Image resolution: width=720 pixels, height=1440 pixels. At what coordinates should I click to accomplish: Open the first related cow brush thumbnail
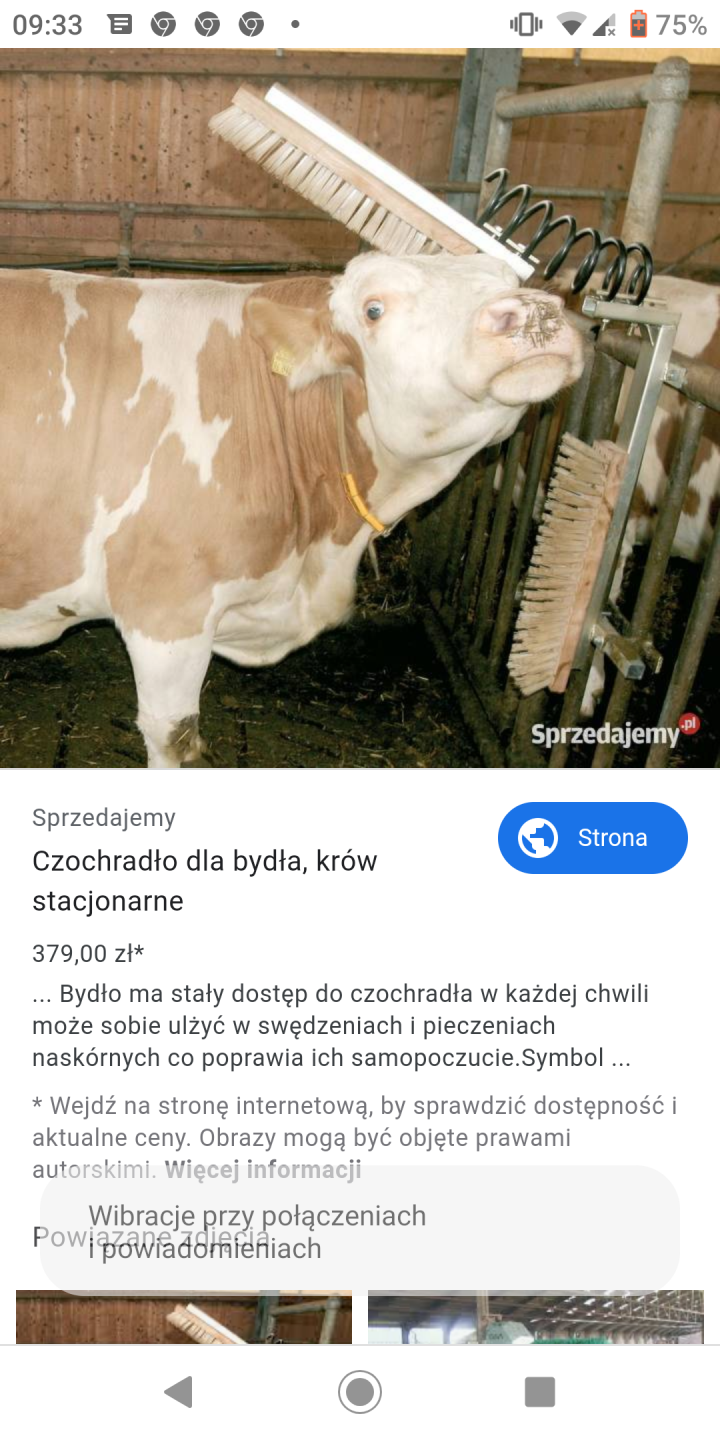click(x=184, y=1317)
